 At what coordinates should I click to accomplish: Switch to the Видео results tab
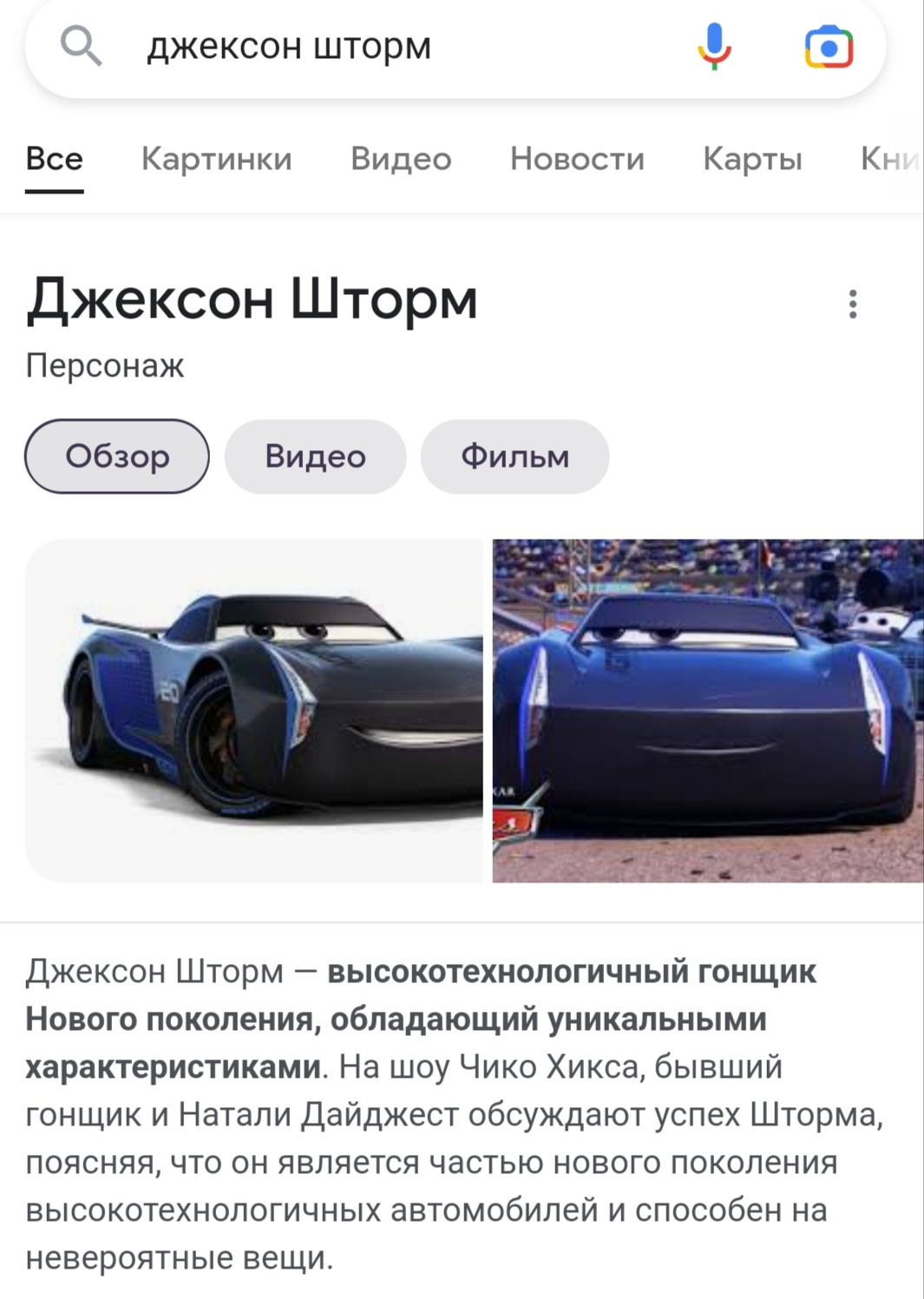click(x=401, y=159)
